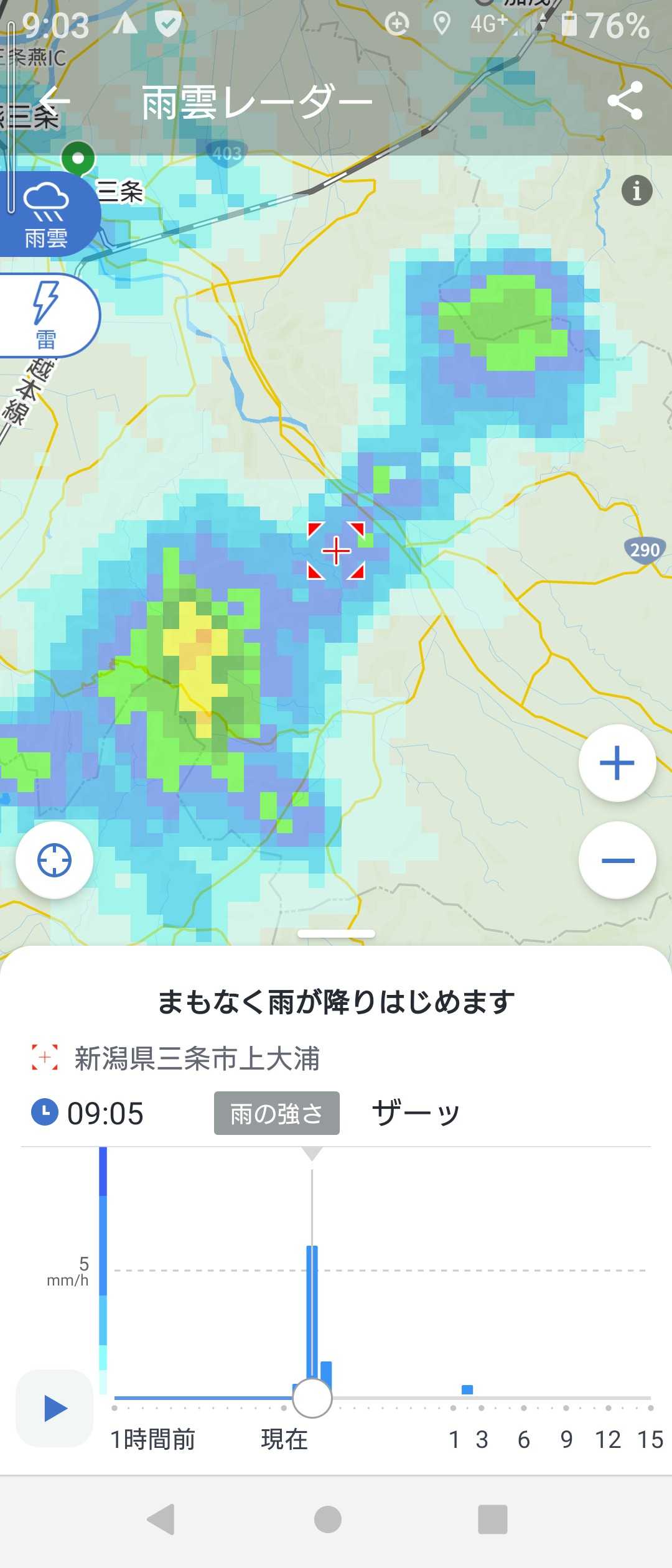Open recent apps from navigation bar
Image resolution: width=672 pixels, height=1568 pixels.
pos(492,1520)
